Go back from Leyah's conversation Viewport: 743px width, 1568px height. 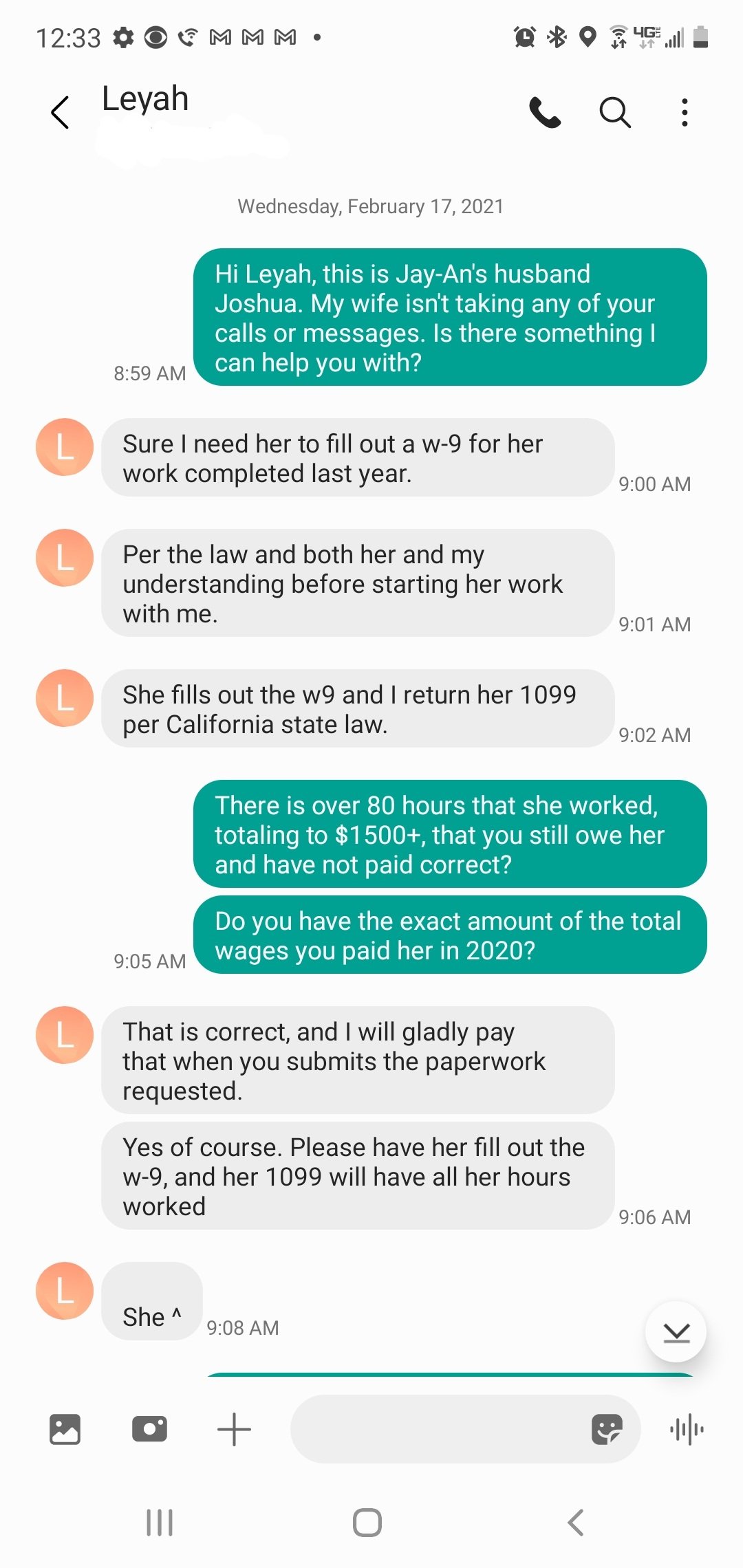61,112
